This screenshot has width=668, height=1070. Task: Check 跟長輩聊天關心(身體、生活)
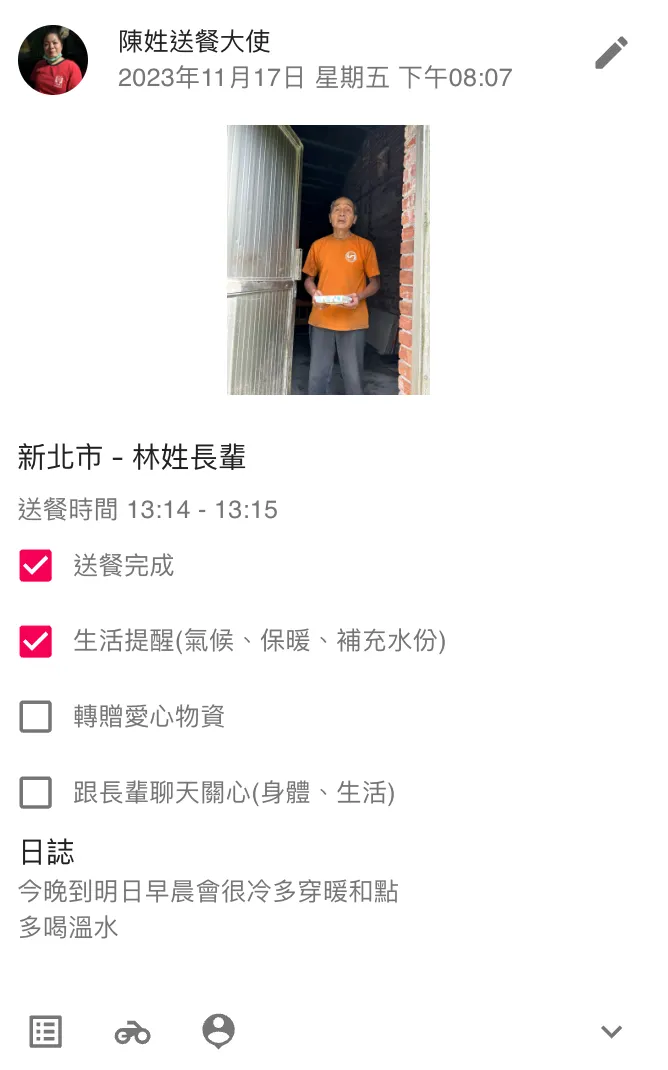36,793
